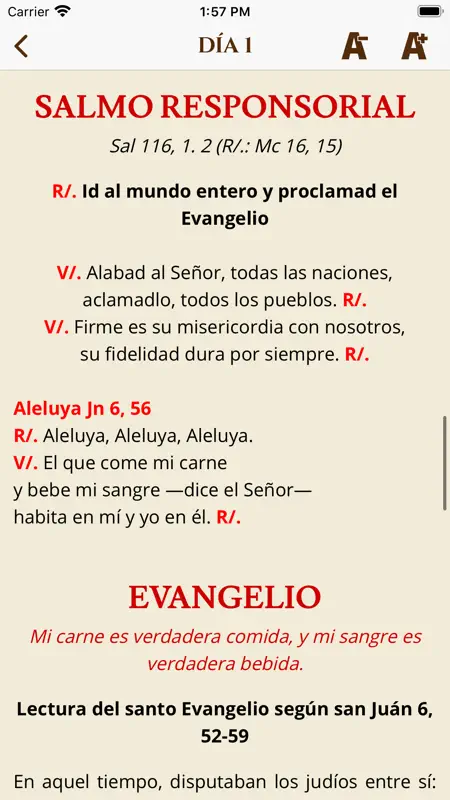Go back using the top-left arrow
The height and width of the screenshot is (800, 450).
point(21,46)
